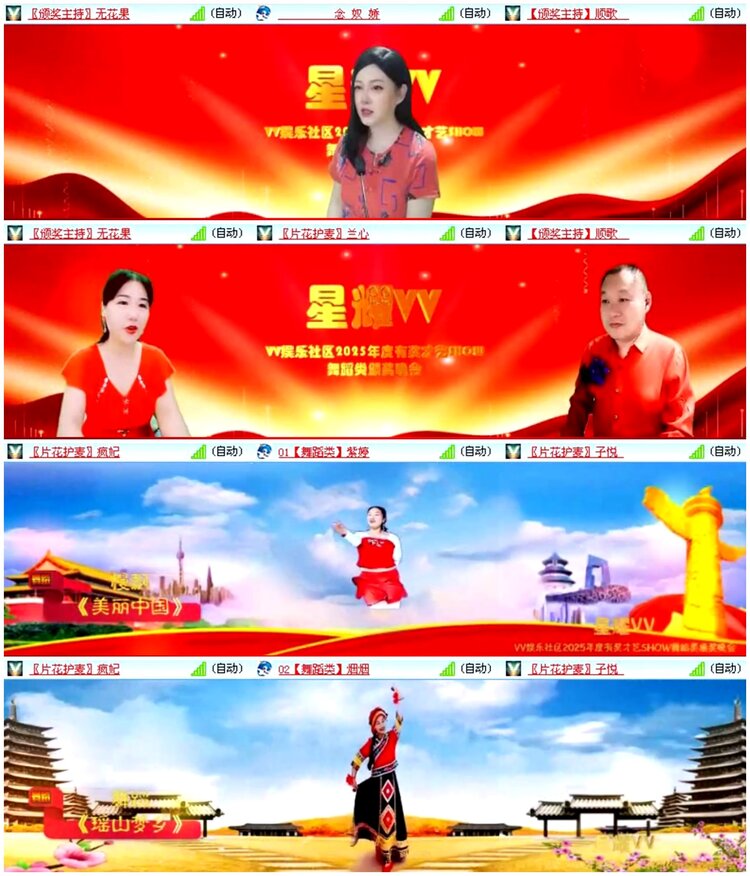Click the video camera icon beside 无花果
The image size is (750, 876).
(14, 13)
